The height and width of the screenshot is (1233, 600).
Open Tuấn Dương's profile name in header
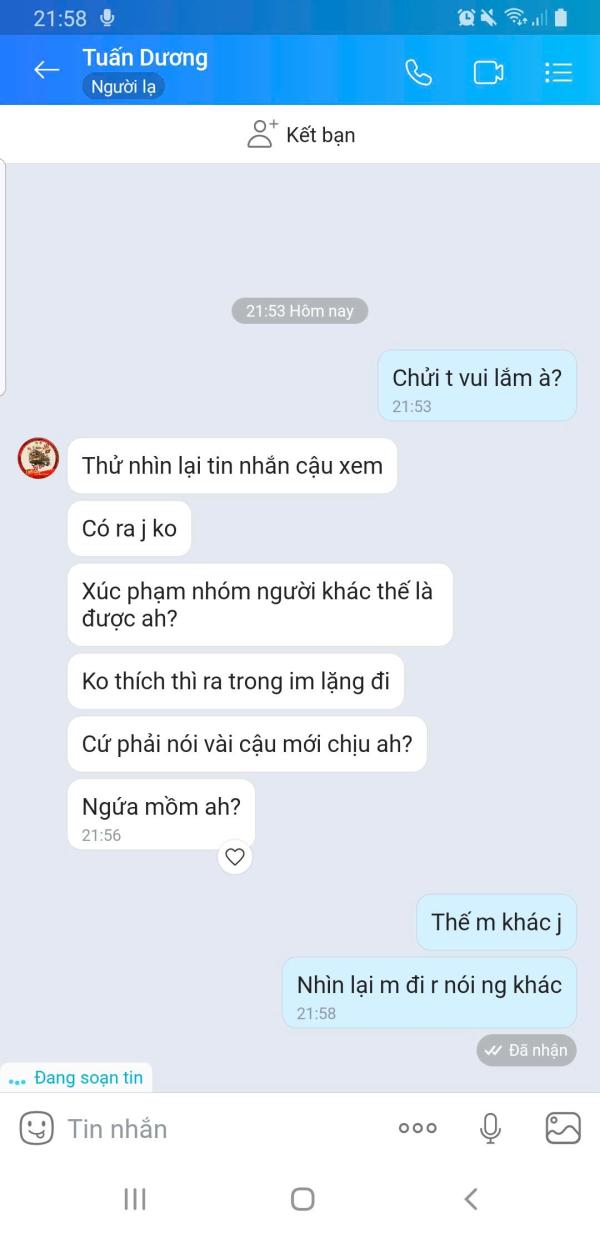[145, 58]
